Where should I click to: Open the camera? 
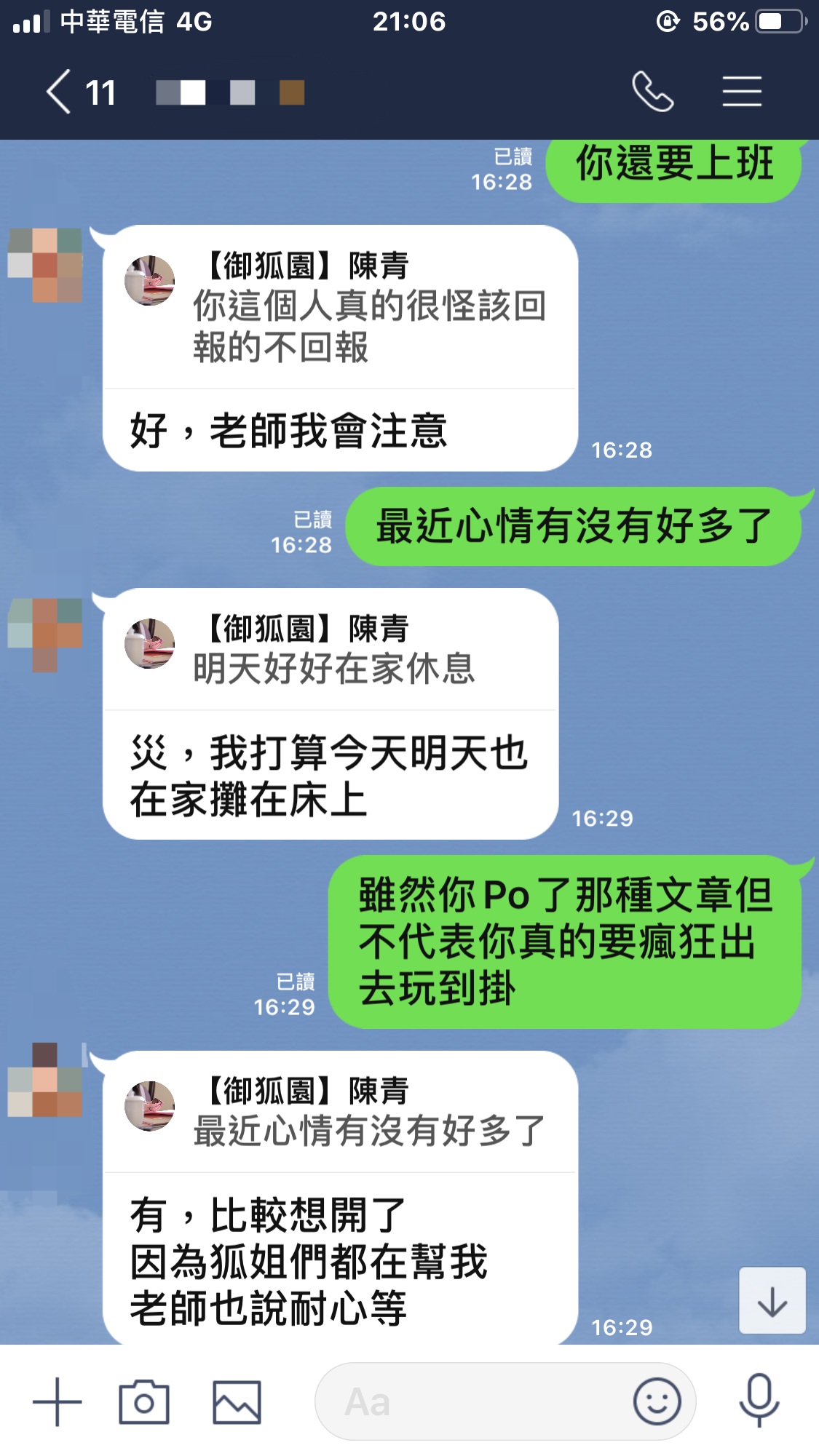coord(144,1401)
